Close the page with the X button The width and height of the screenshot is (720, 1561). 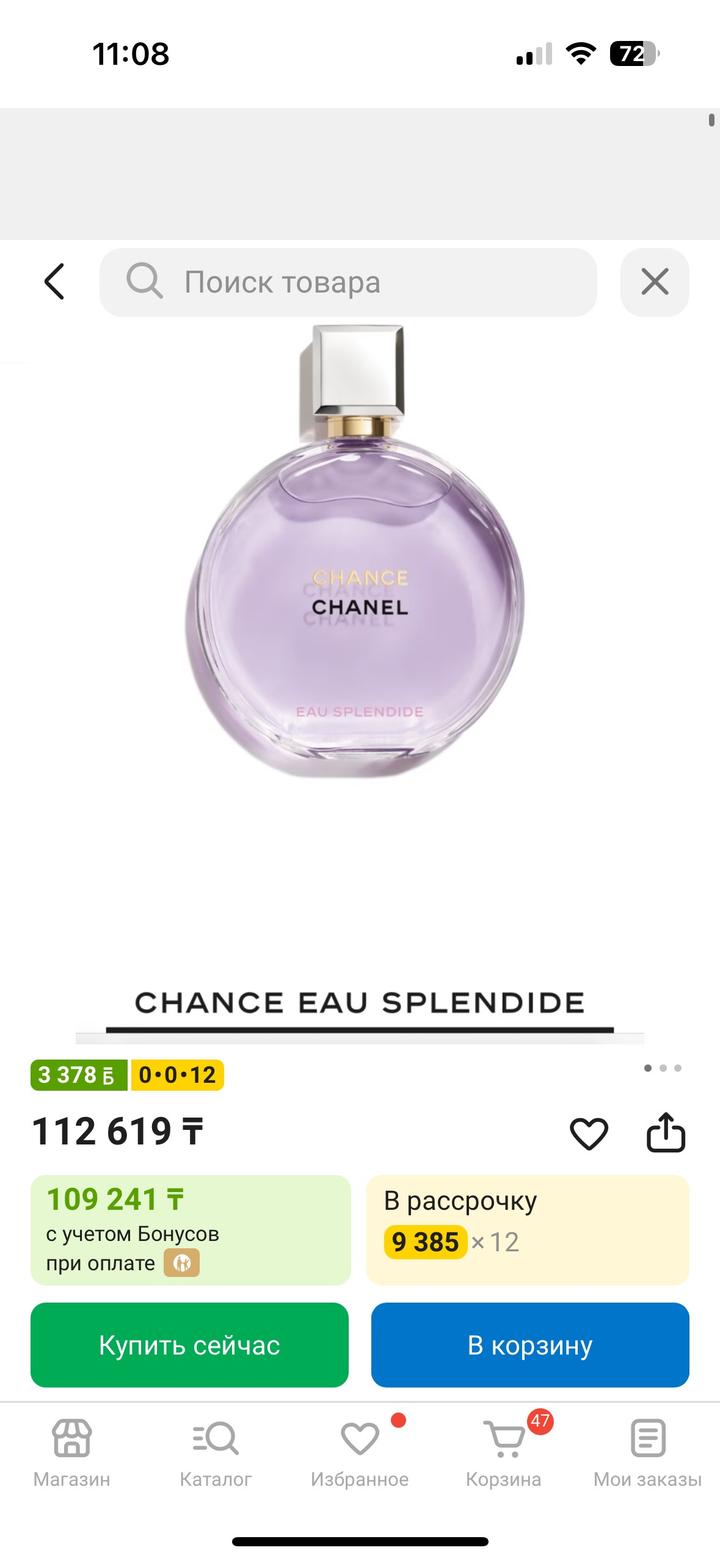[654, 282]
